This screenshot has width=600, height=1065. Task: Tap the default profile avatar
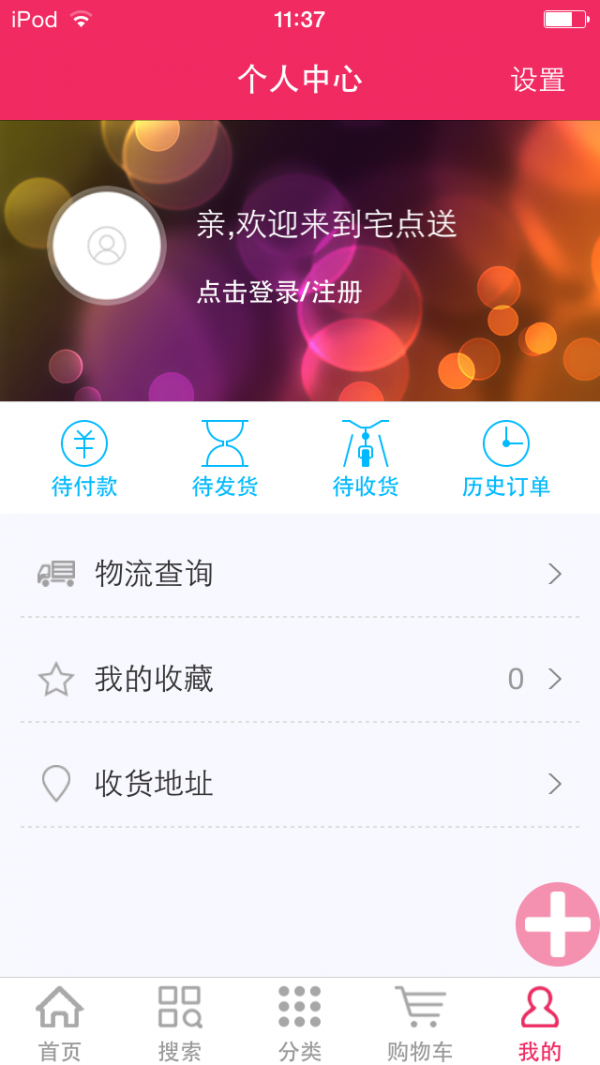click(x=107, y=246)
